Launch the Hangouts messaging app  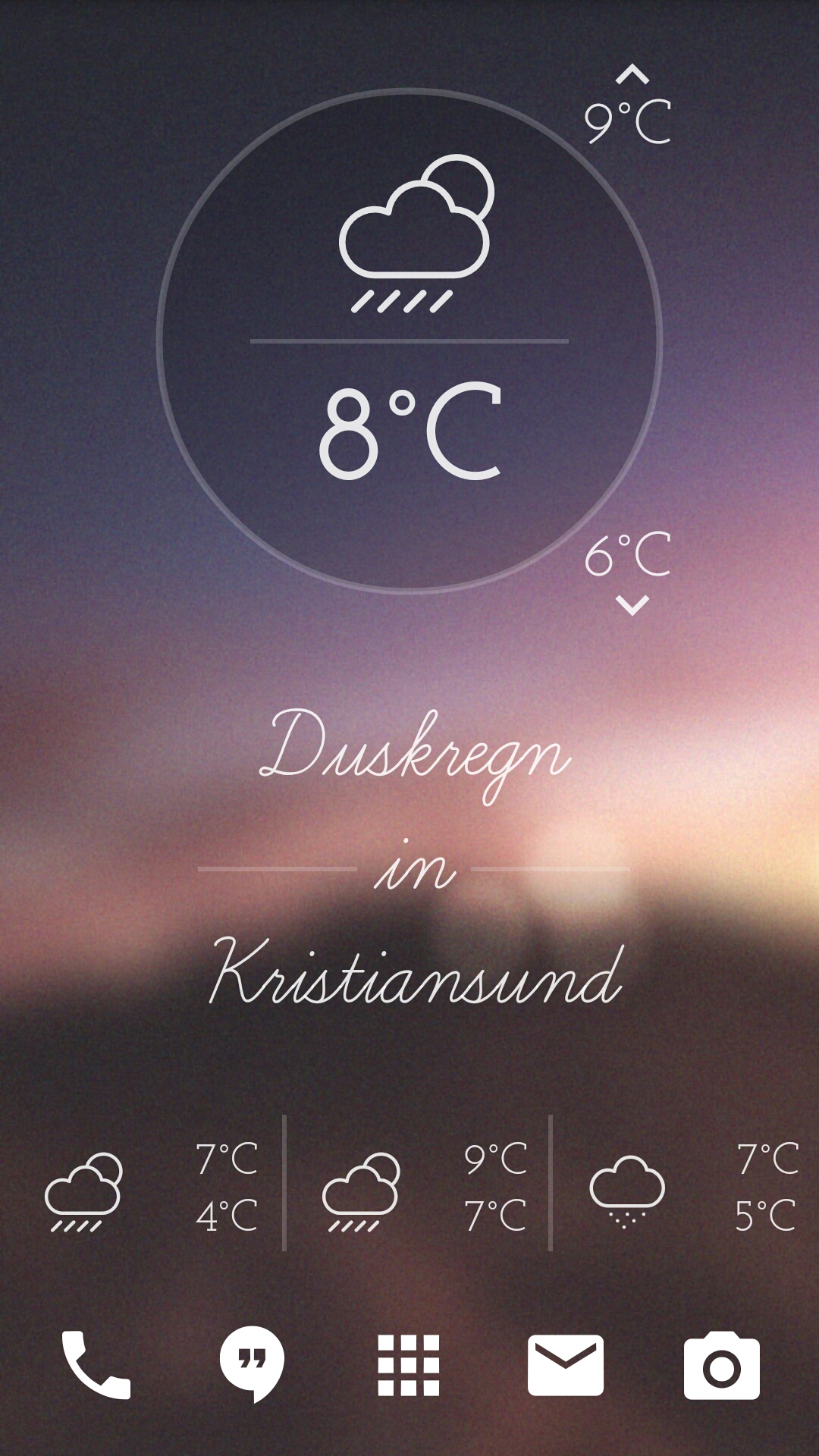pos(252,1363)
